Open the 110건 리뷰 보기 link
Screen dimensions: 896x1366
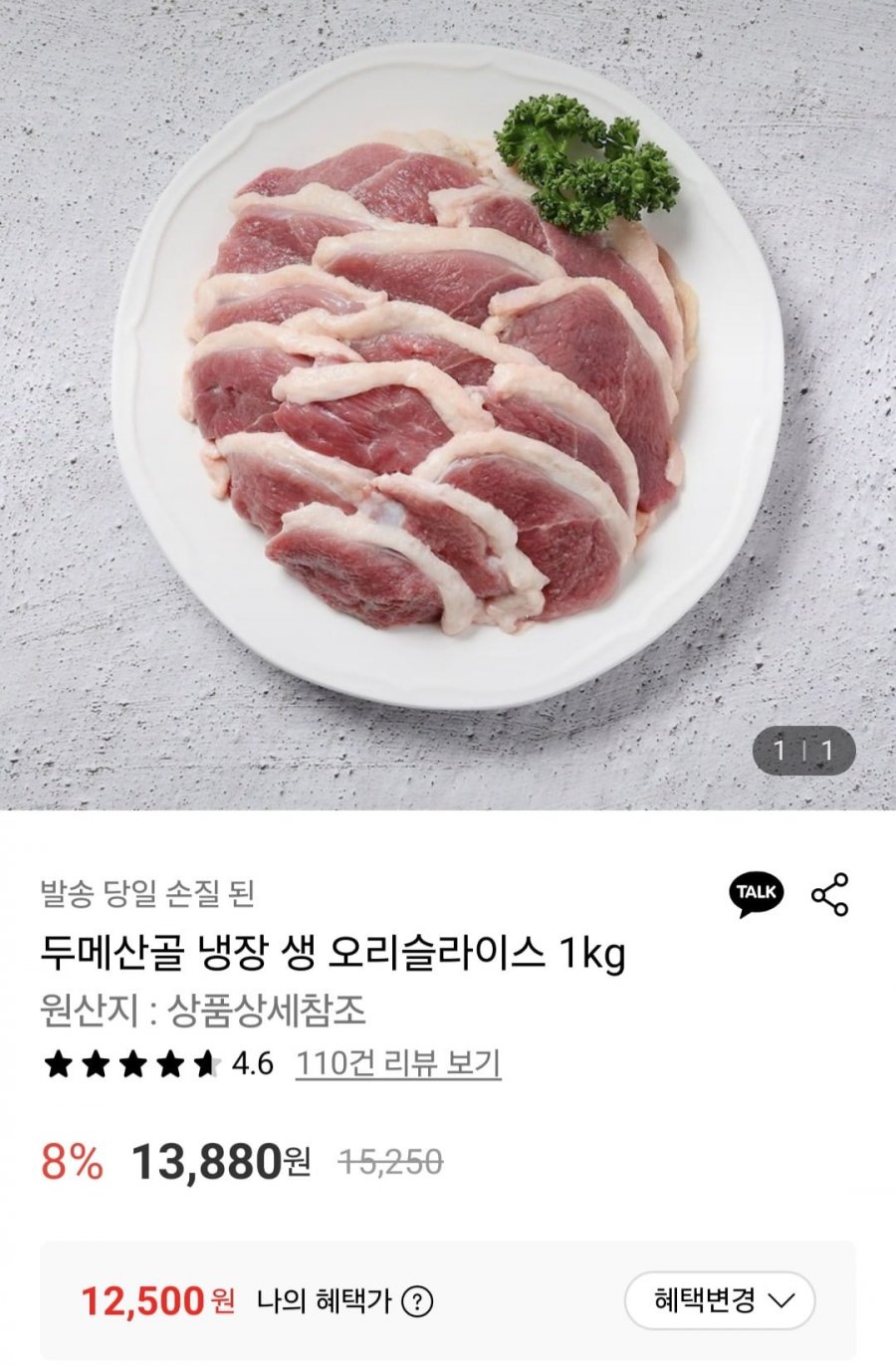[x=398, y=1063]
